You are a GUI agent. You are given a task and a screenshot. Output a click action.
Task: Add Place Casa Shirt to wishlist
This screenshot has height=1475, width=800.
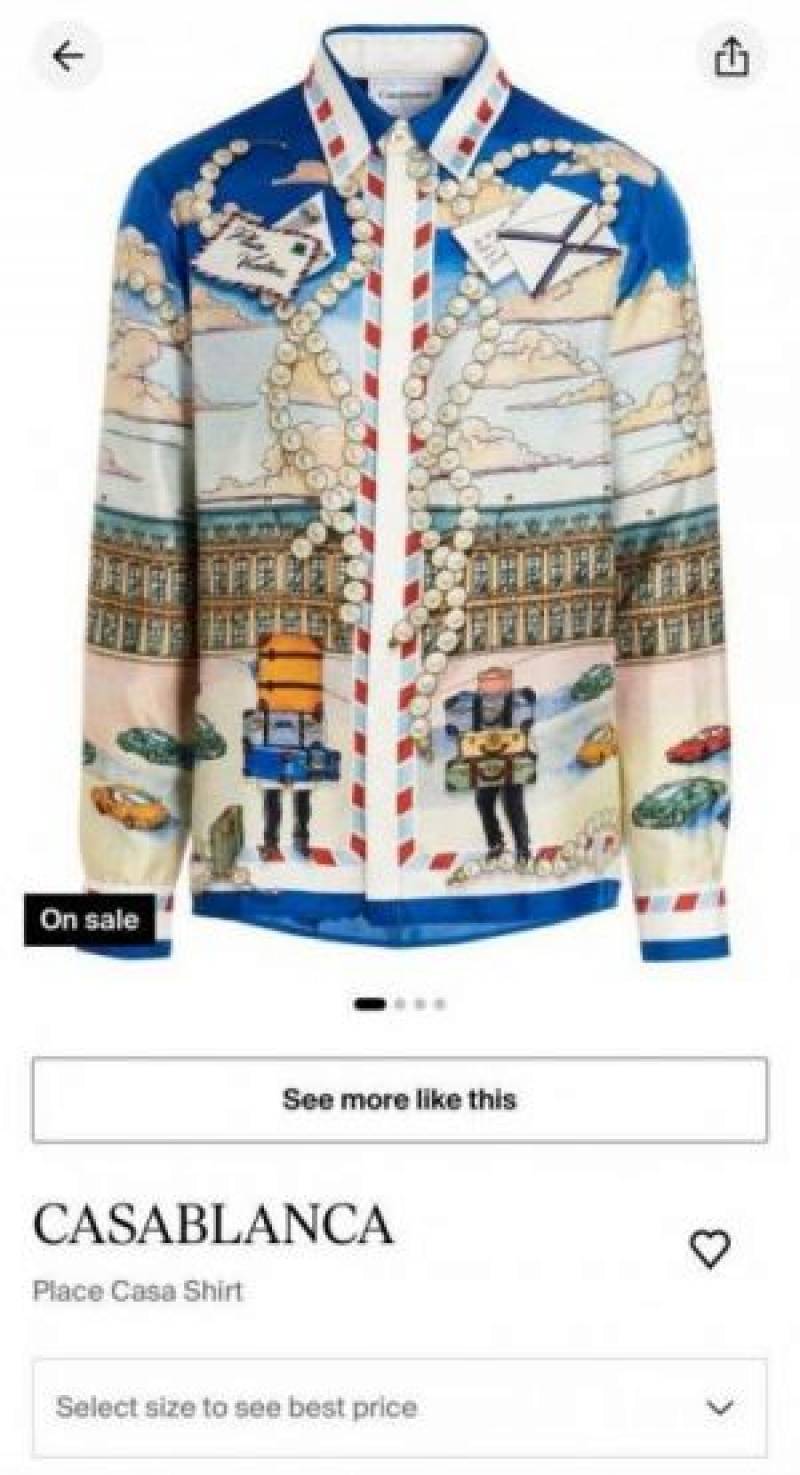pyautogui.click(x=710, y=1249)
